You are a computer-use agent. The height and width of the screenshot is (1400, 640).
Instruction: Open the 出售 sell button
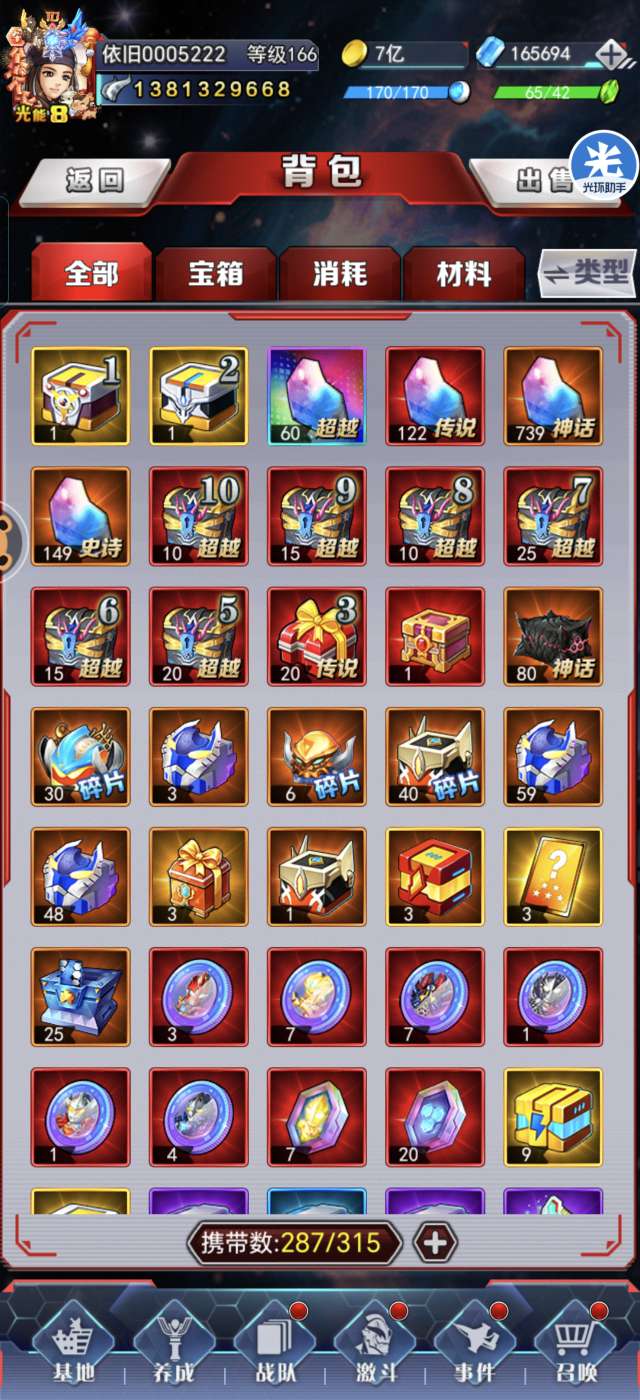[530, 181]
